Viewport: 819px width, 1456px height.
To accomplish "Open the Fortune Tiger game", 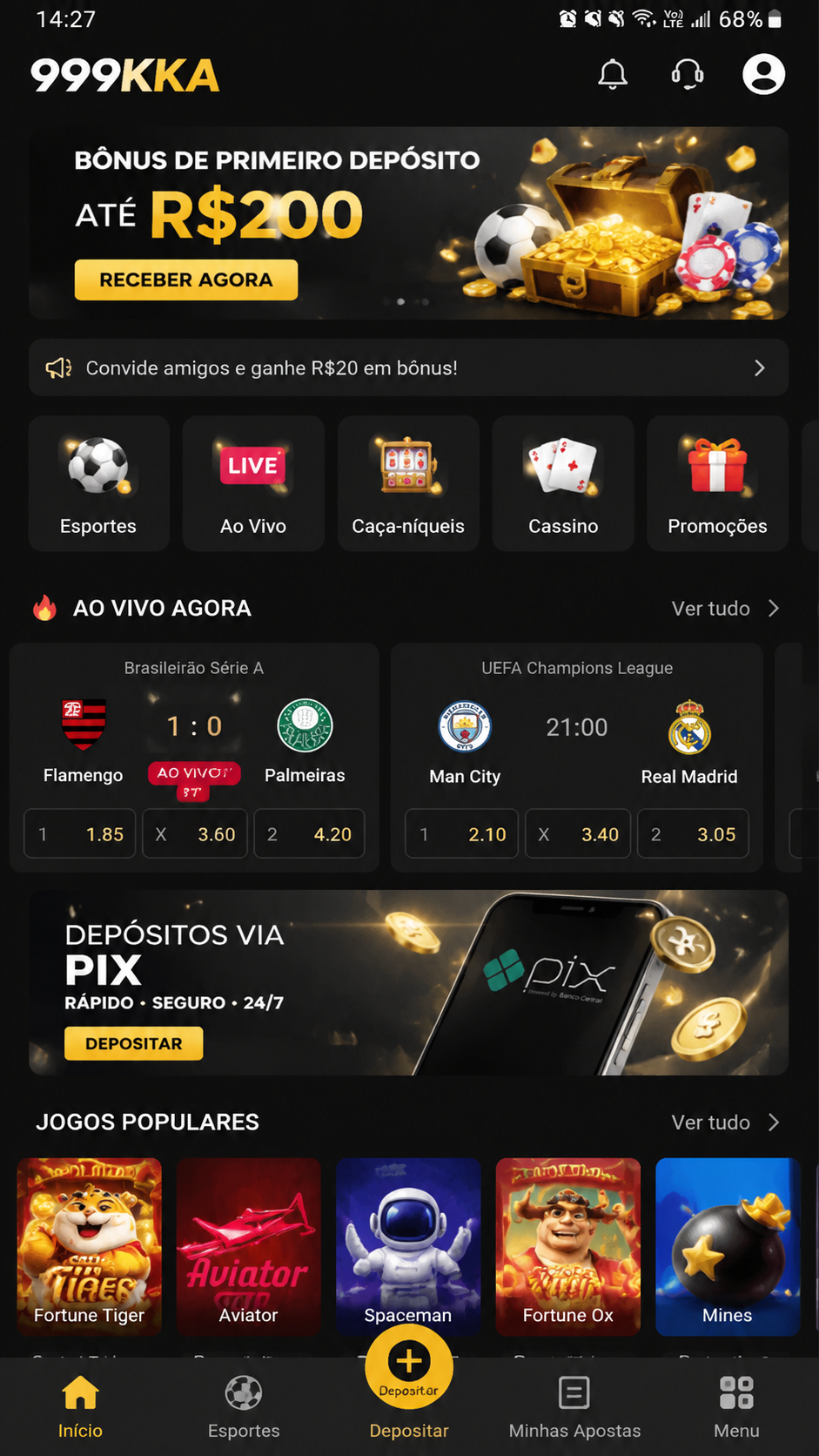I will pyautogui.click(x=90, y=1246).
